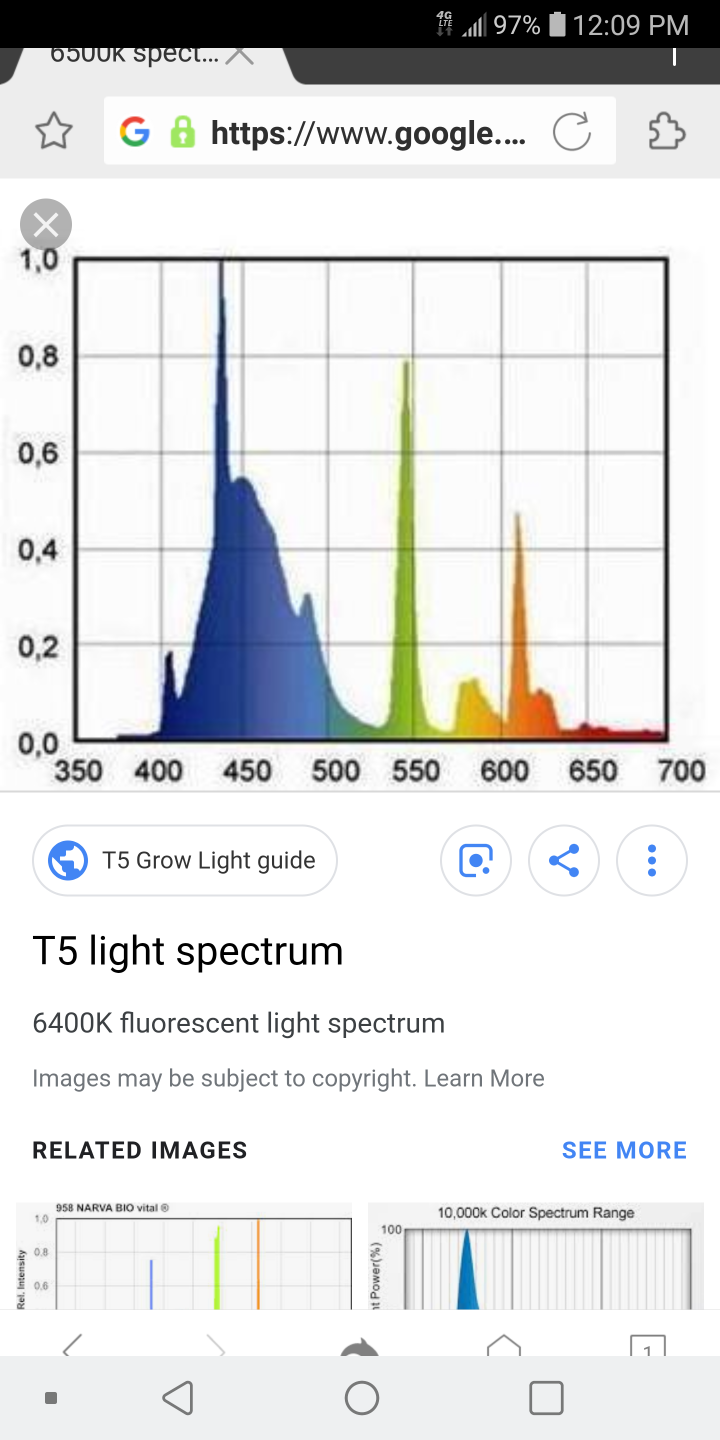
Task: See more related images
Action: tap(624, 1150)
